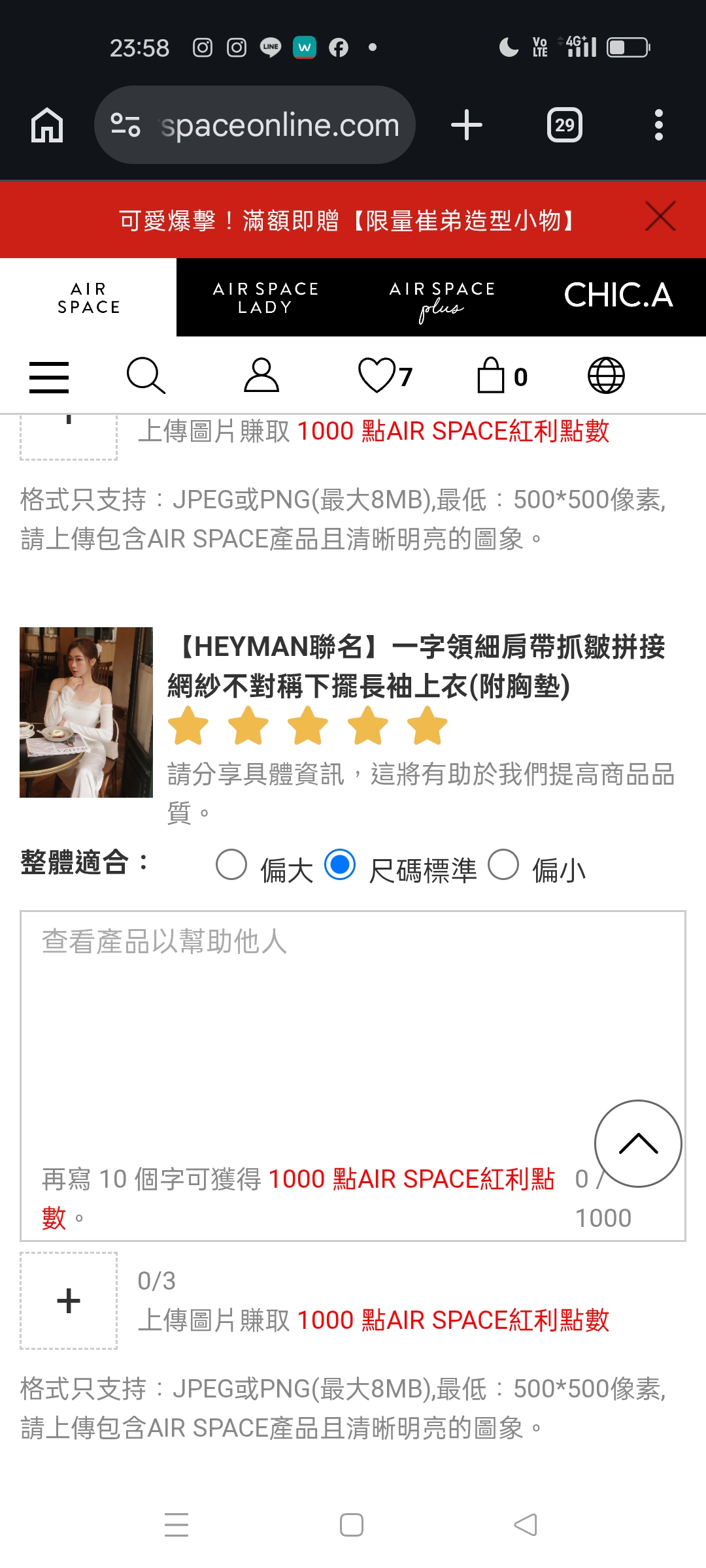The image size is (706, 1568).
Task: Select the 偏小 fit option
Action: pyautogui.click(x=503, y=865)
